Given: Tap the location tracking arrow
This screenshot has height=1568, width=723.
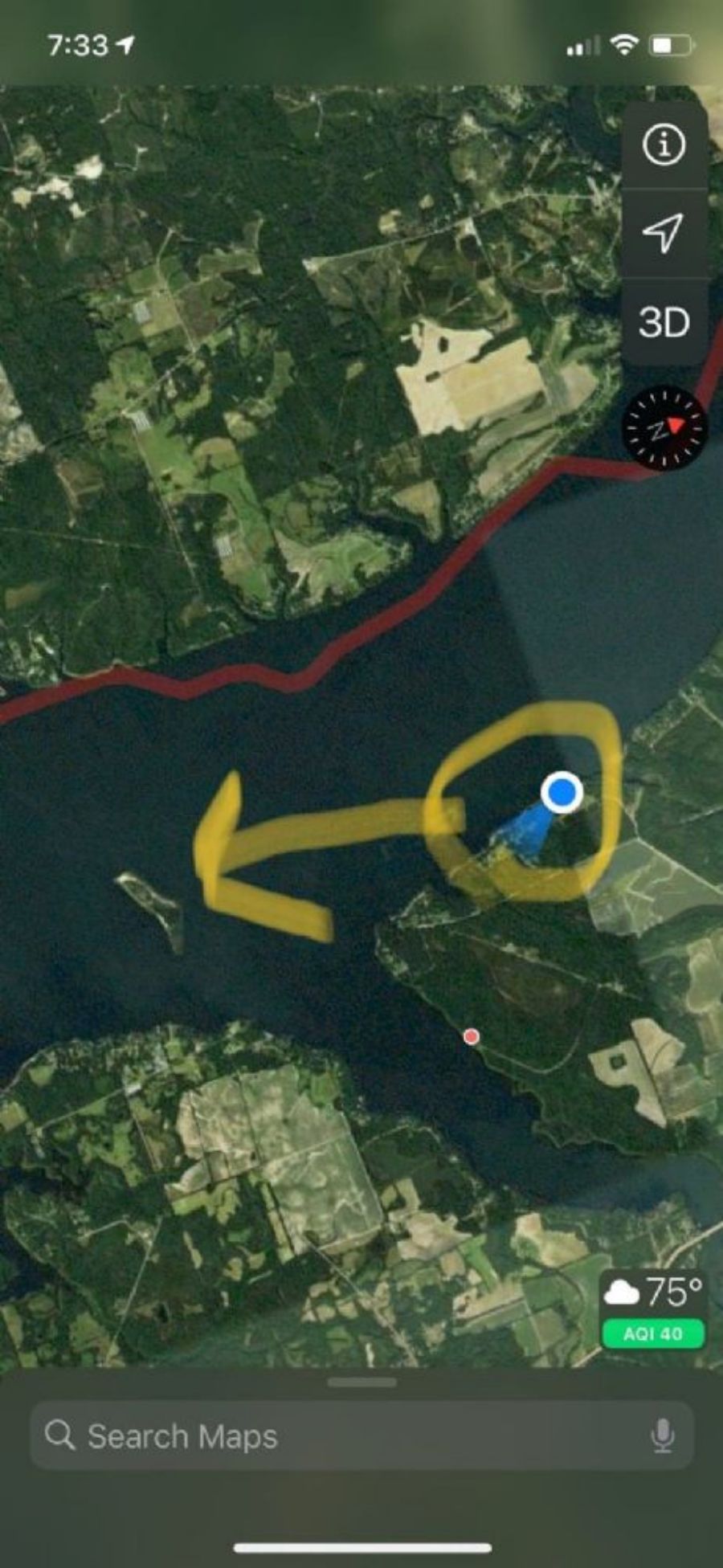Looking at the screenshot, I should tap(664, 233).
